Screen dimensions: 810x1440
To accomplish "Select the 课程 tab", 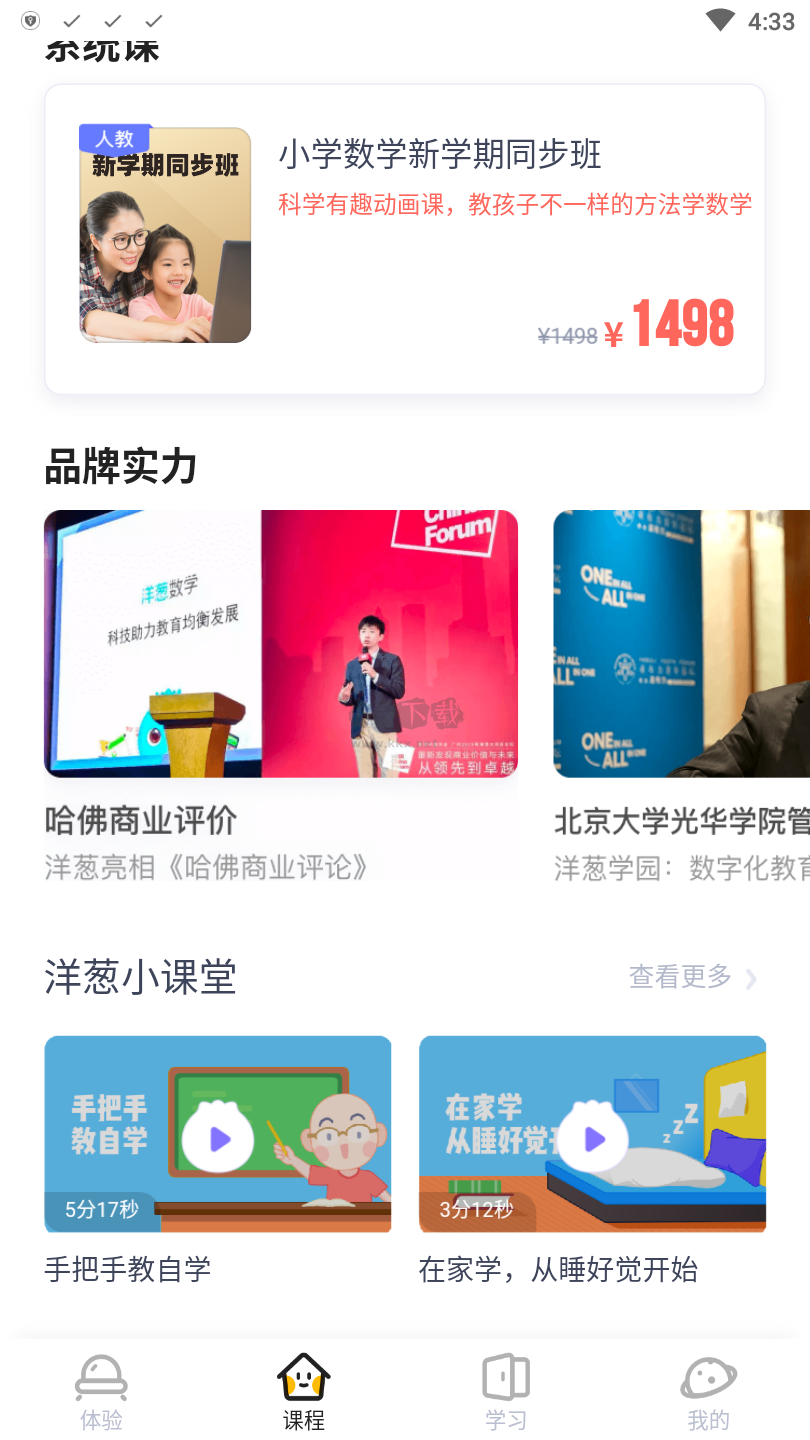I will point(304,1392).
